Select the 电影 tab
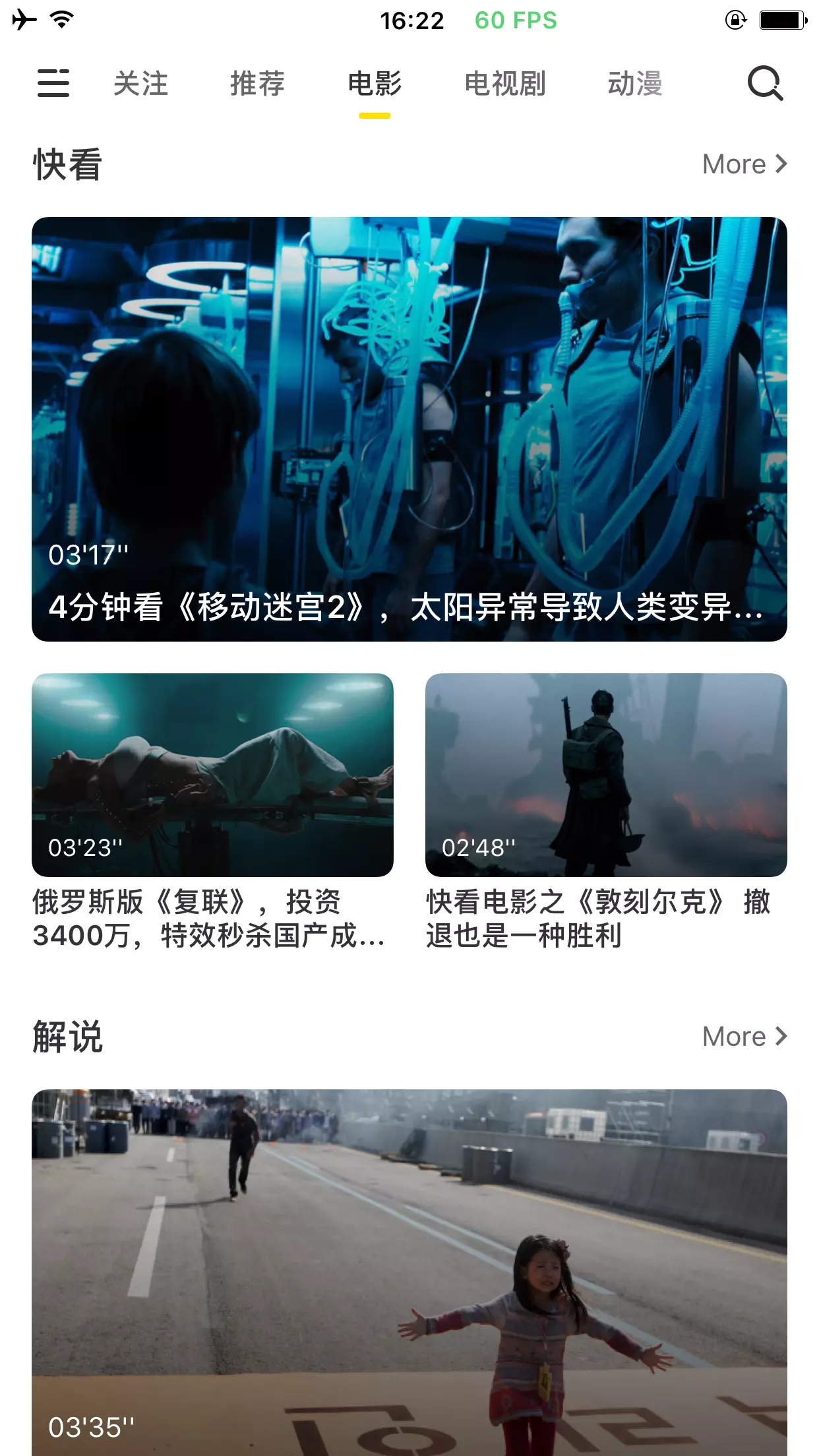Image resolution: width=819 pixels, height=1456 pixels. pos(375,84)
